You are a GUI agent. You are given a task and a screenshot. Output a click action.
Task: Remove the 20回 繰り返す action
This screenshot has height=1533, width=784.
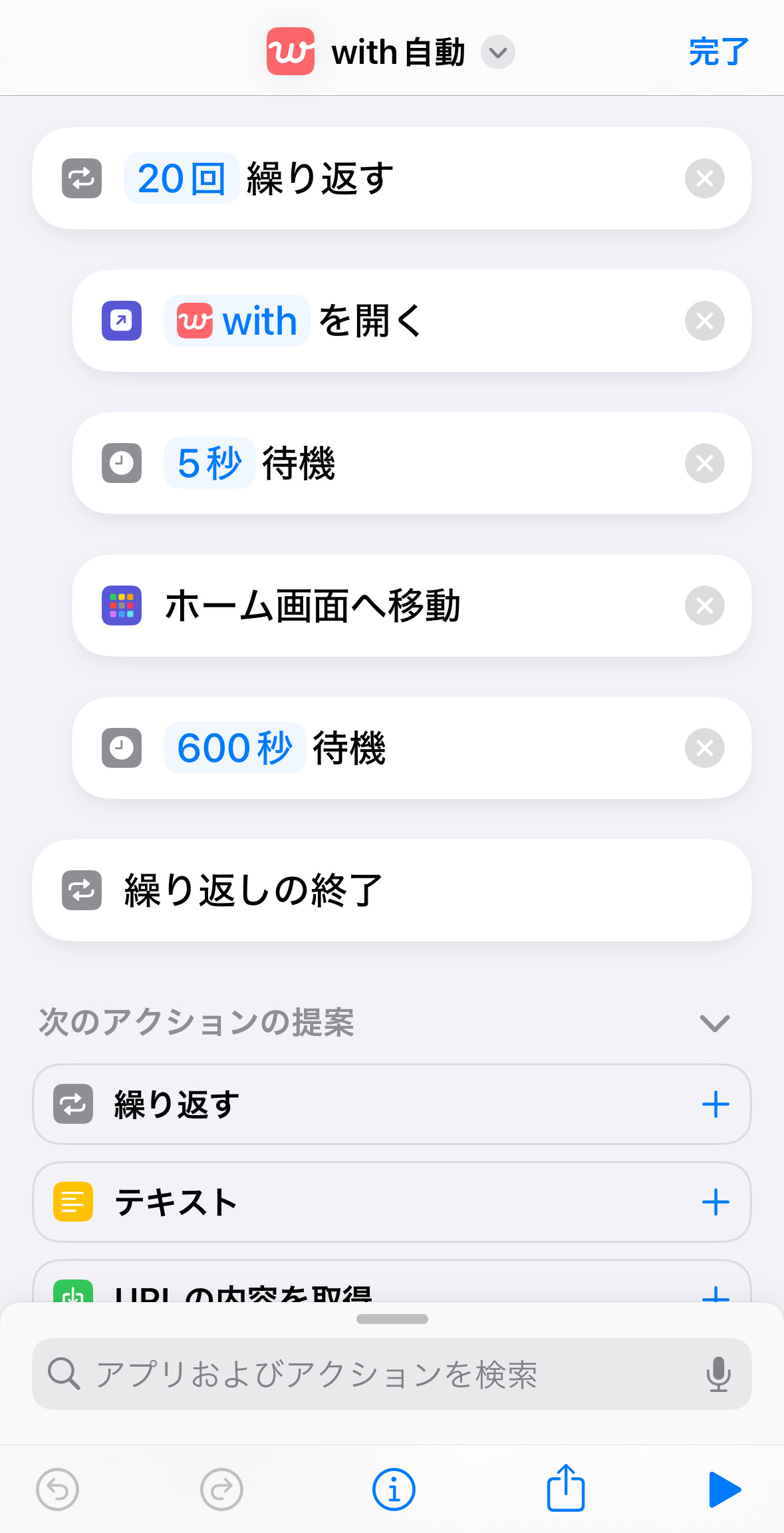click(704, 178)
